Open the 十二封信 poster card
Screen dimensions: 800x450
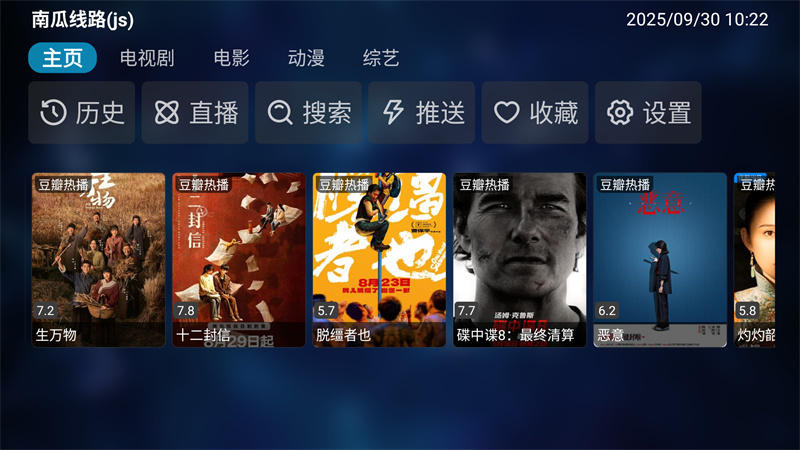tap(239, 260)
